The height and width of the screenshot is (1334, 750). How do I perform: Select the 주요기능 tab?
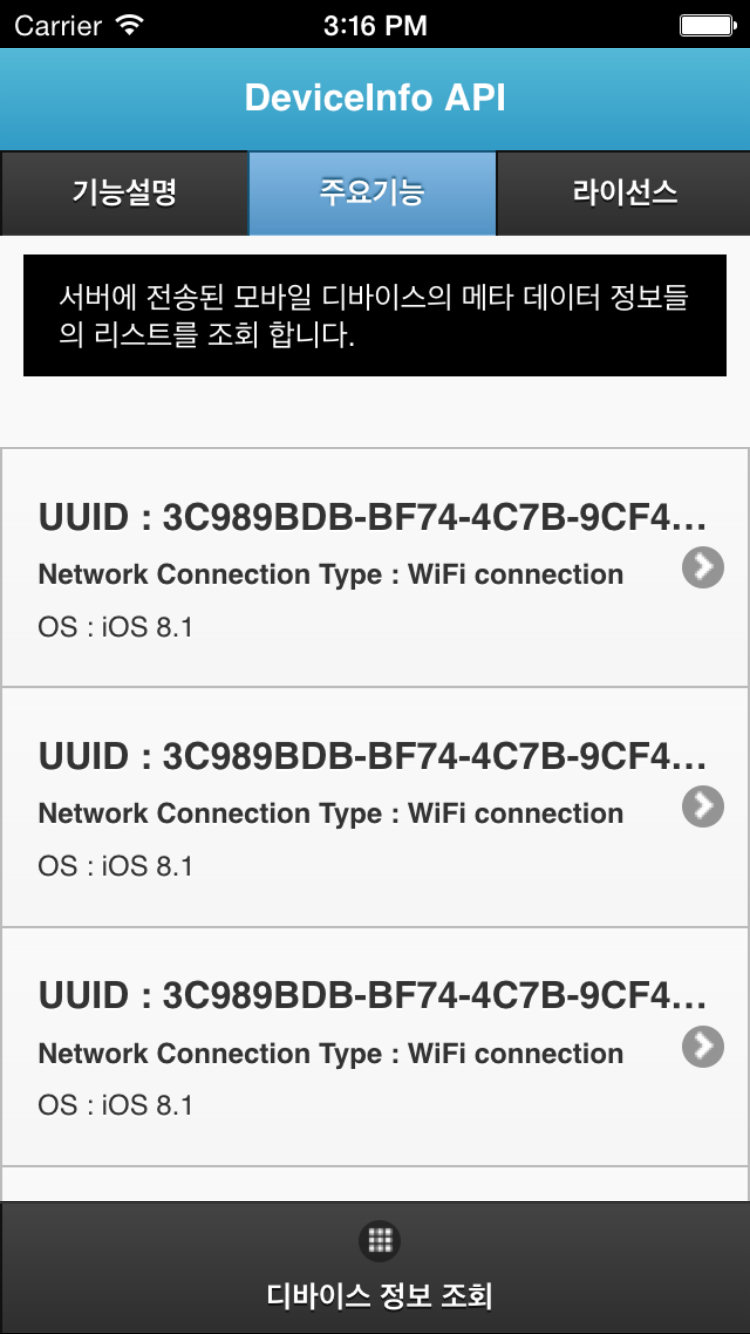click(x=372, y=193)
